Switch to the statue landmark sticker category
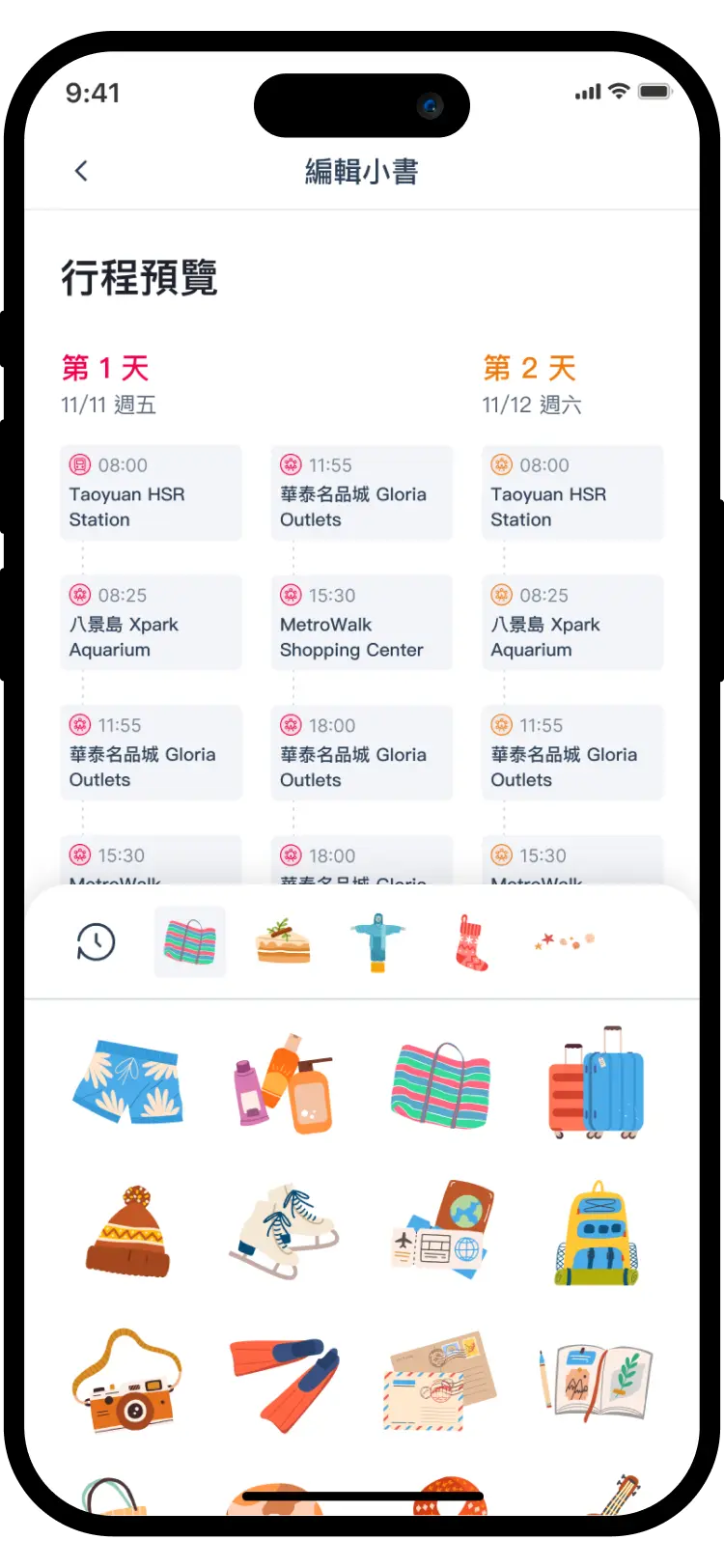 tap(377, 941)
